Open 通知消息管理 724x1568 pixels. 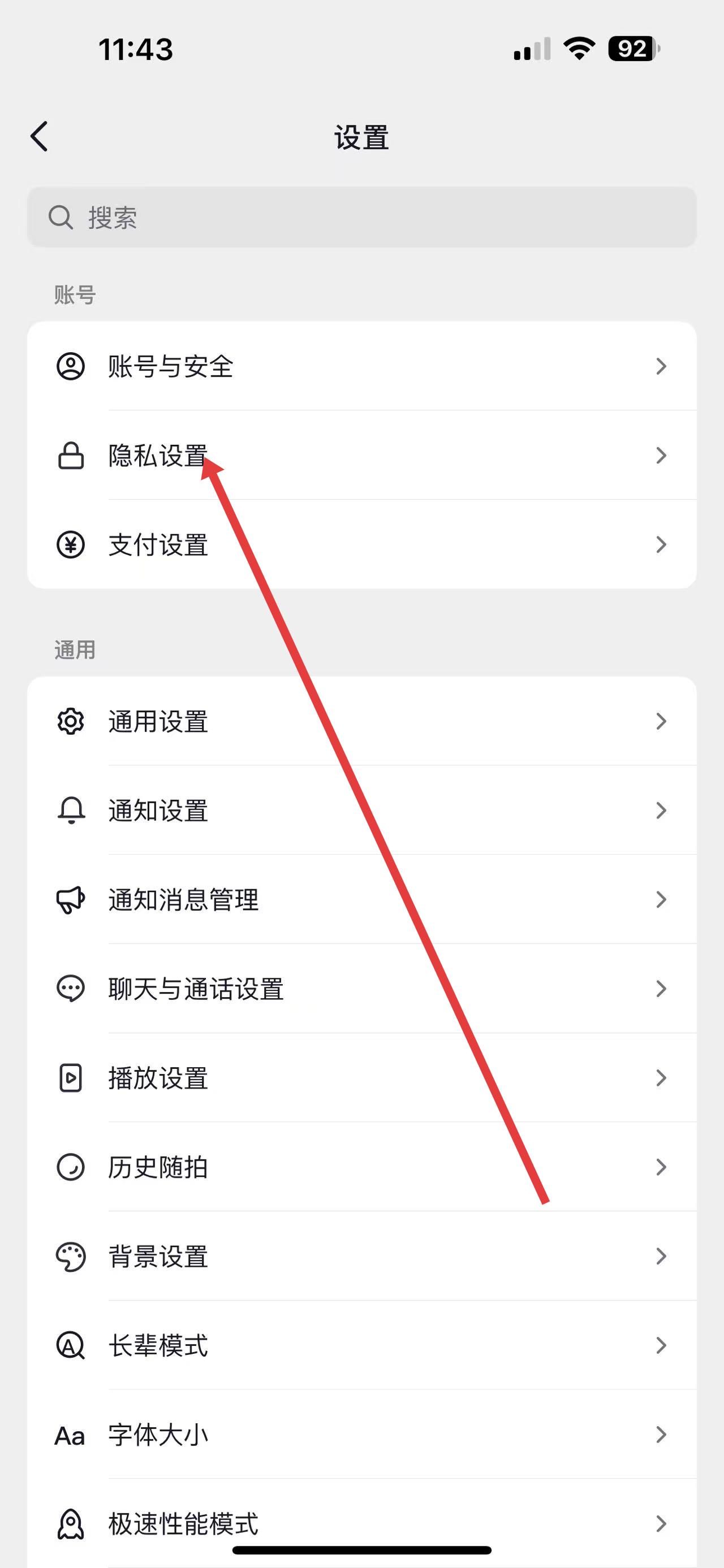click(361, 900)
